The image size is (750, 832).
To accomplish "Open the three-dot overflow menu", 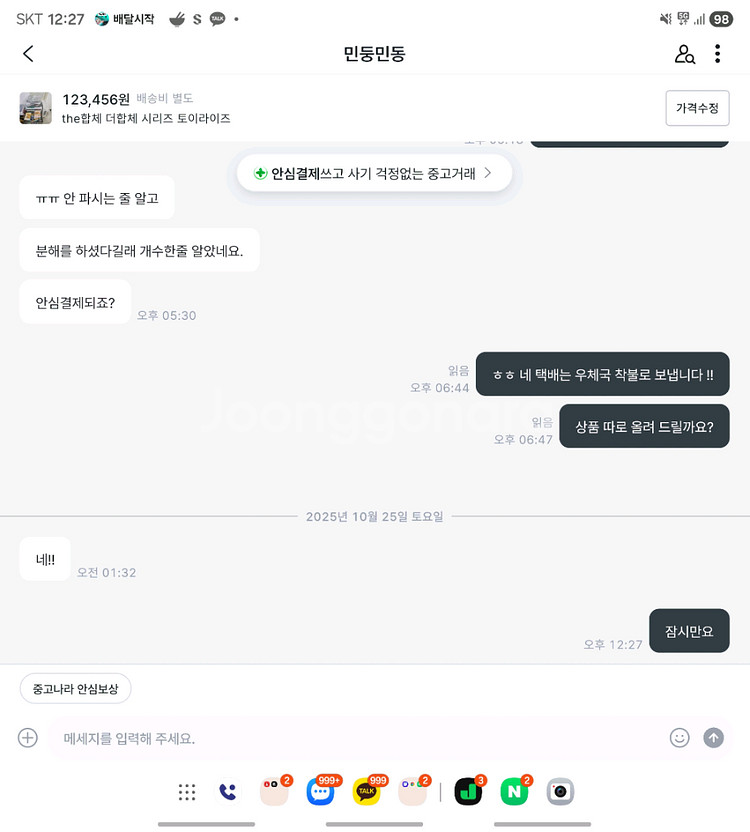I will pyautogui.click(x=719, y=53).
